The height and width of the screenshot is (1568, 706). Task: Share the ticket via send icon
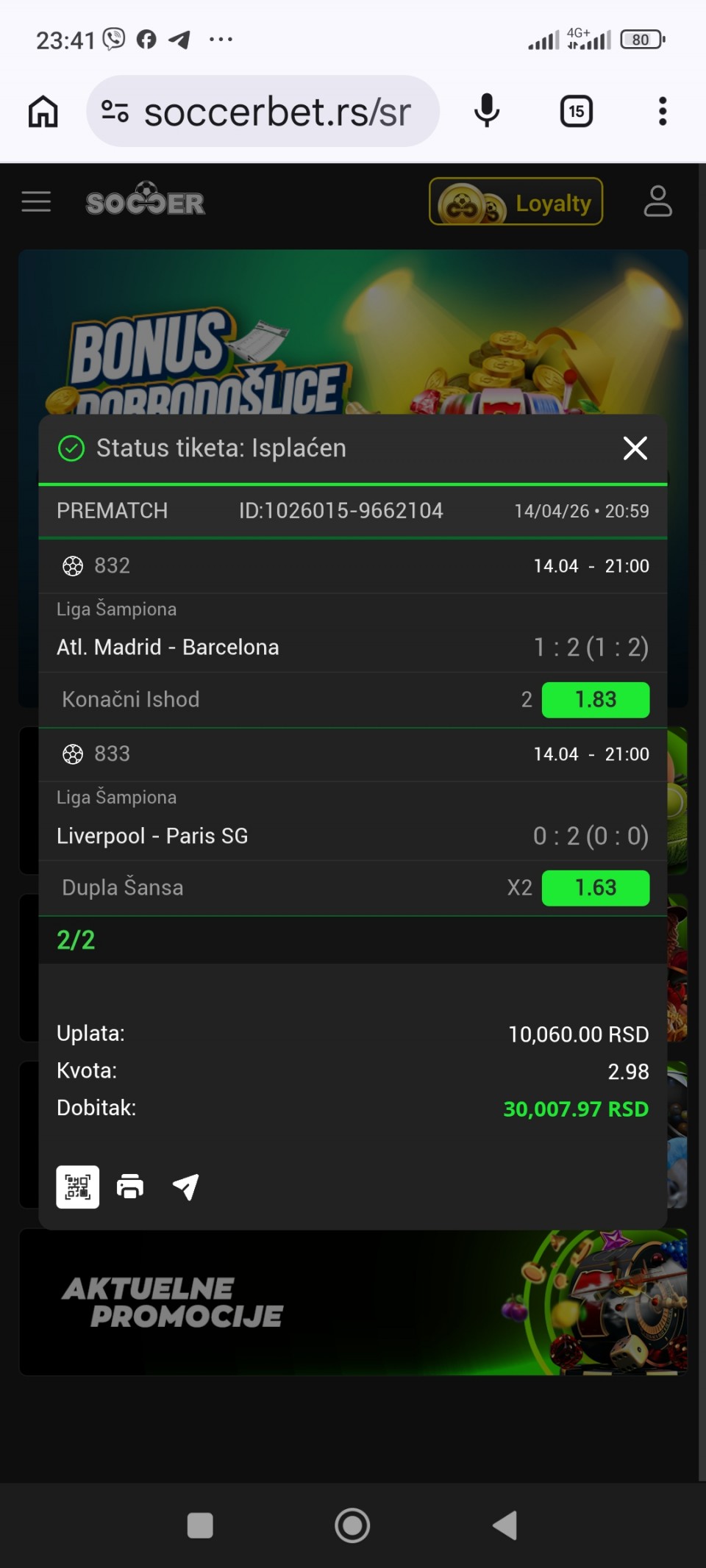point(185,1186)
